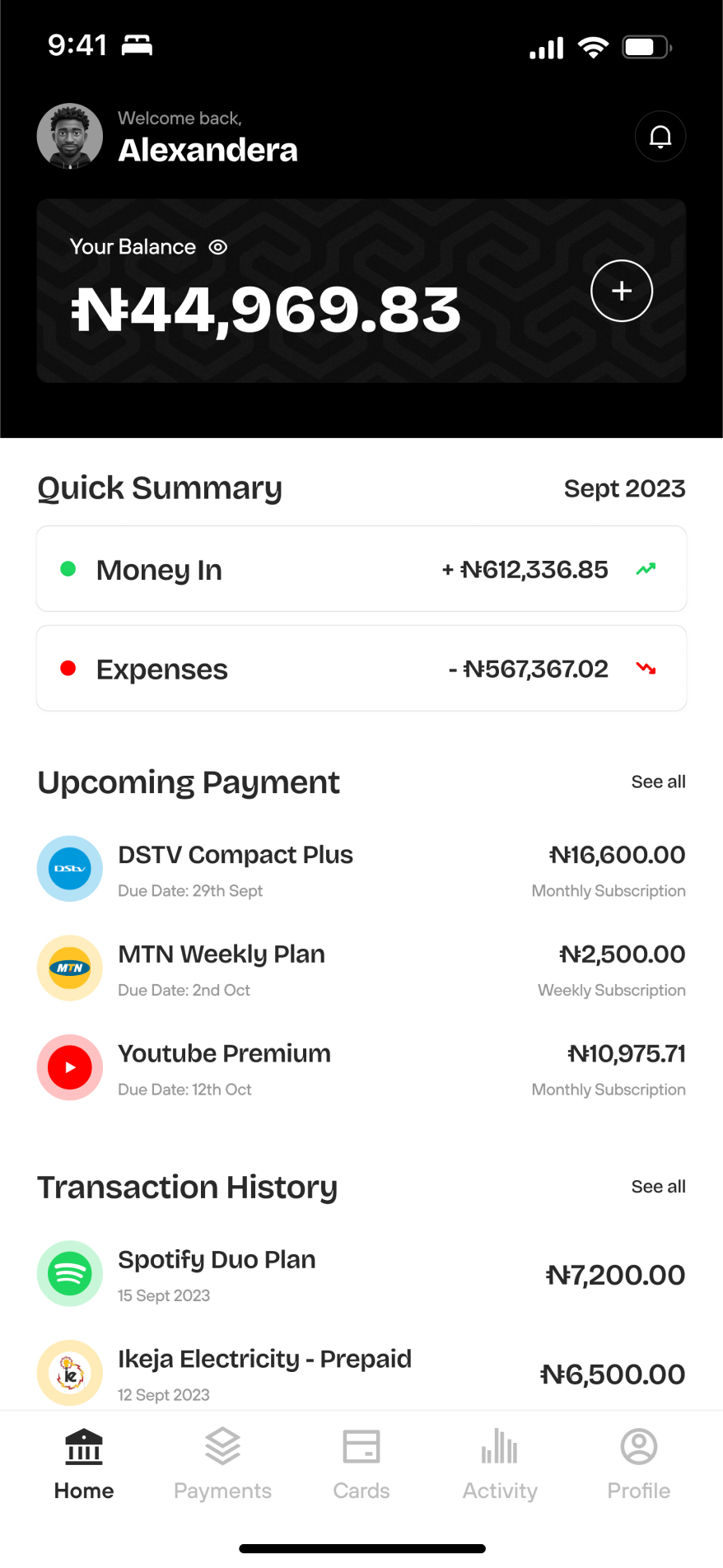Viewport: 723px width, 1568px height.
Task: Open the Ikeja Electricity - Prepaid transaction
Action: [361, 1374]
